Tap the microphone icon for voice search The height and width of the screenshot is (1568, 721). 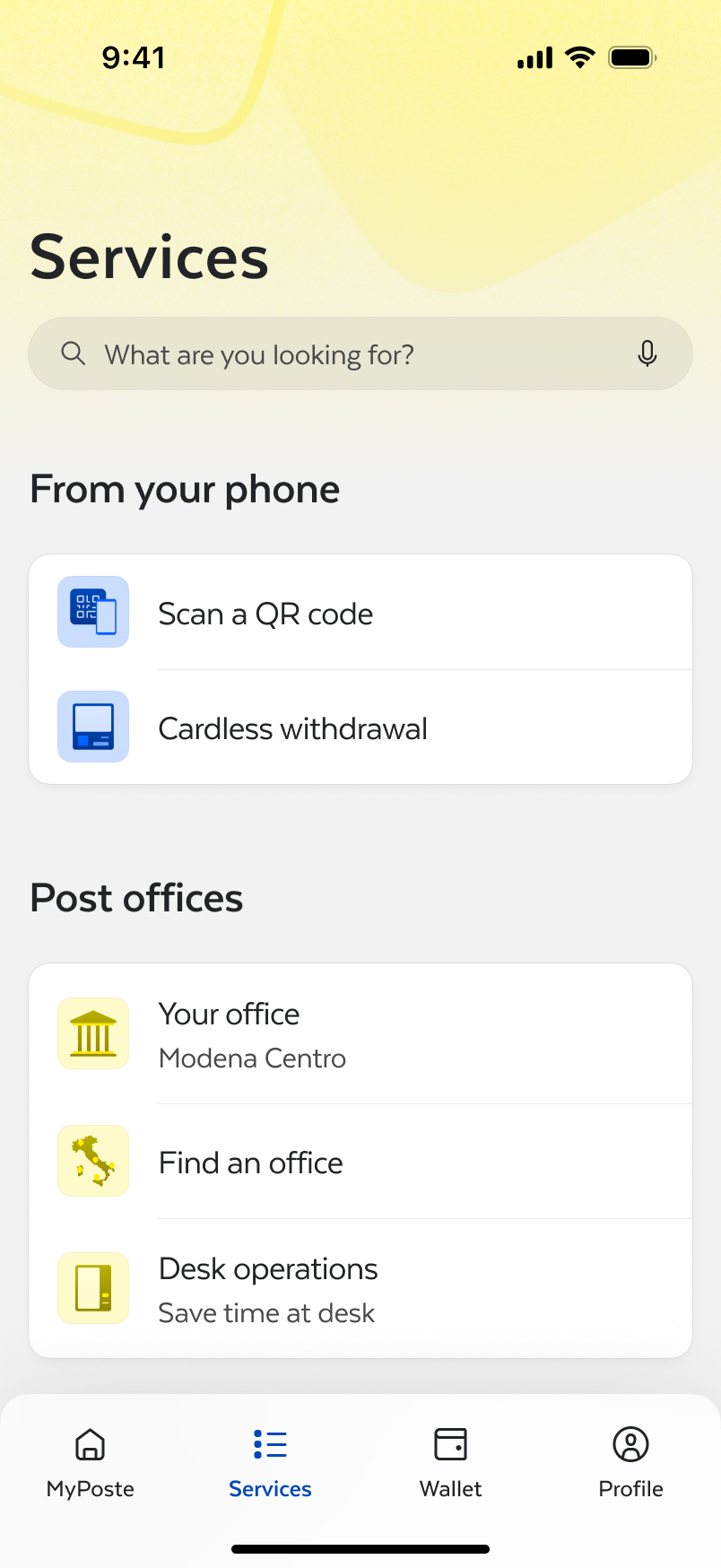(x=647, y=353)
